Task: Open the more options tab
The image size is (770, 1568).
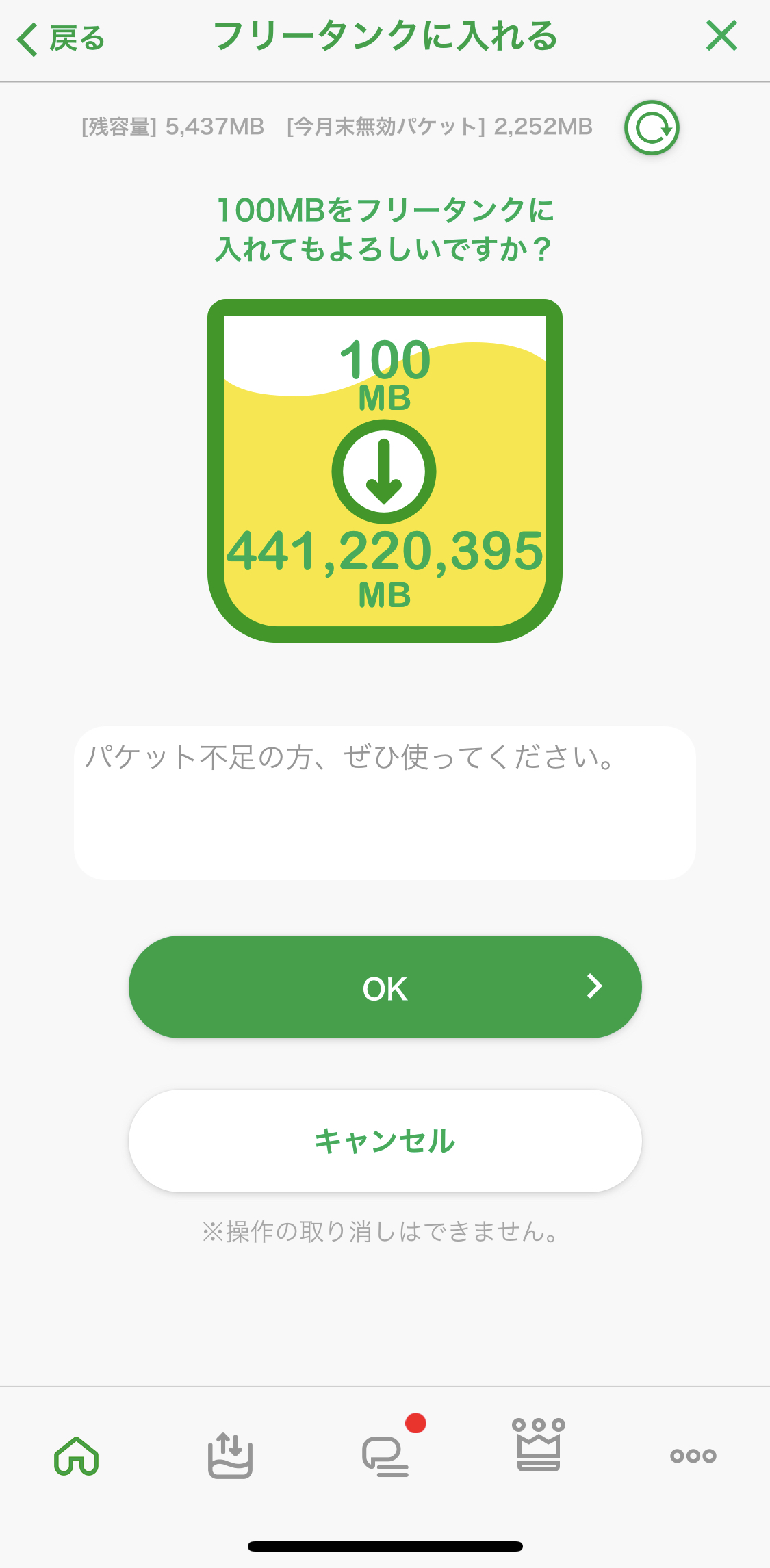Action: pos(693,1456)
